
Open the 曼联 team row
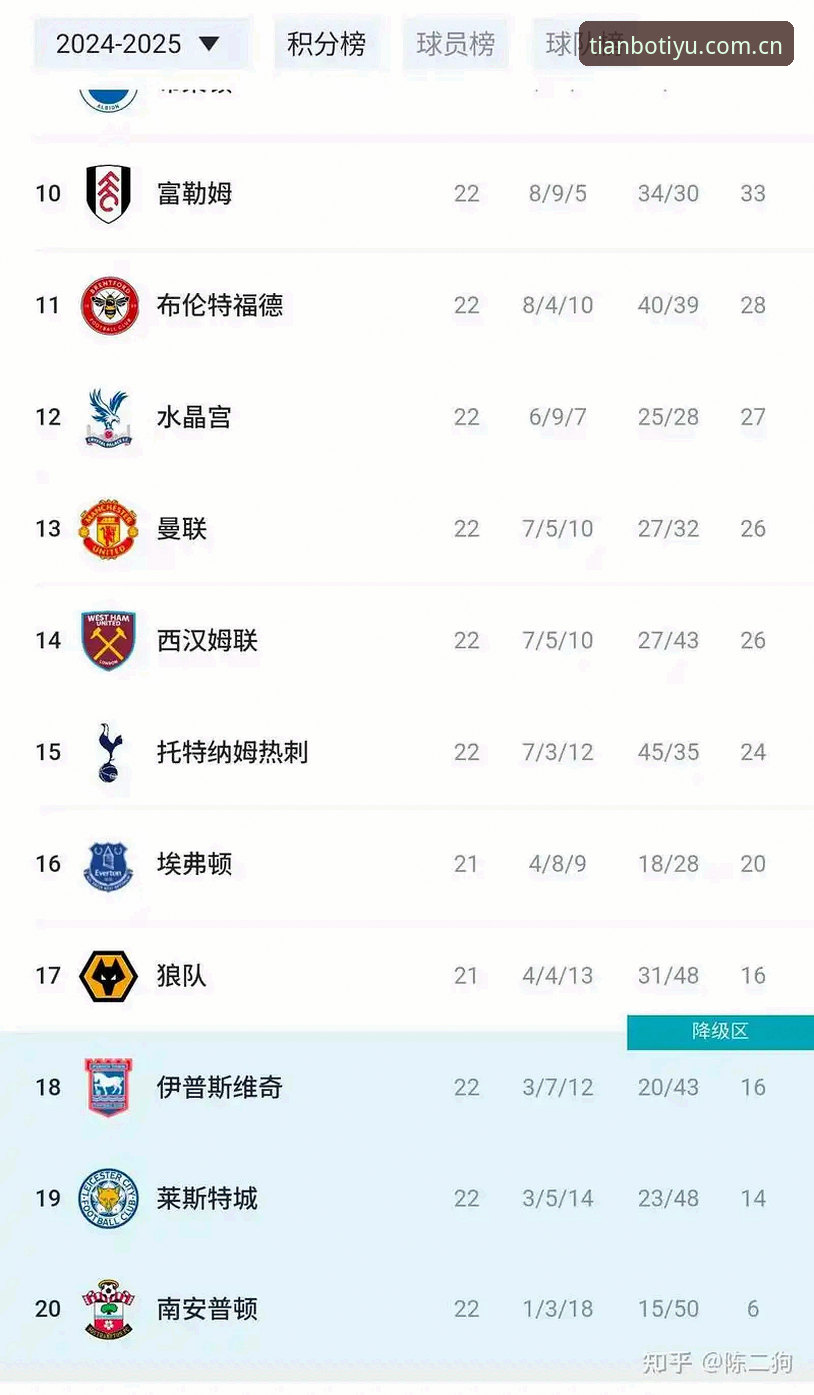(x=407, y=528)
